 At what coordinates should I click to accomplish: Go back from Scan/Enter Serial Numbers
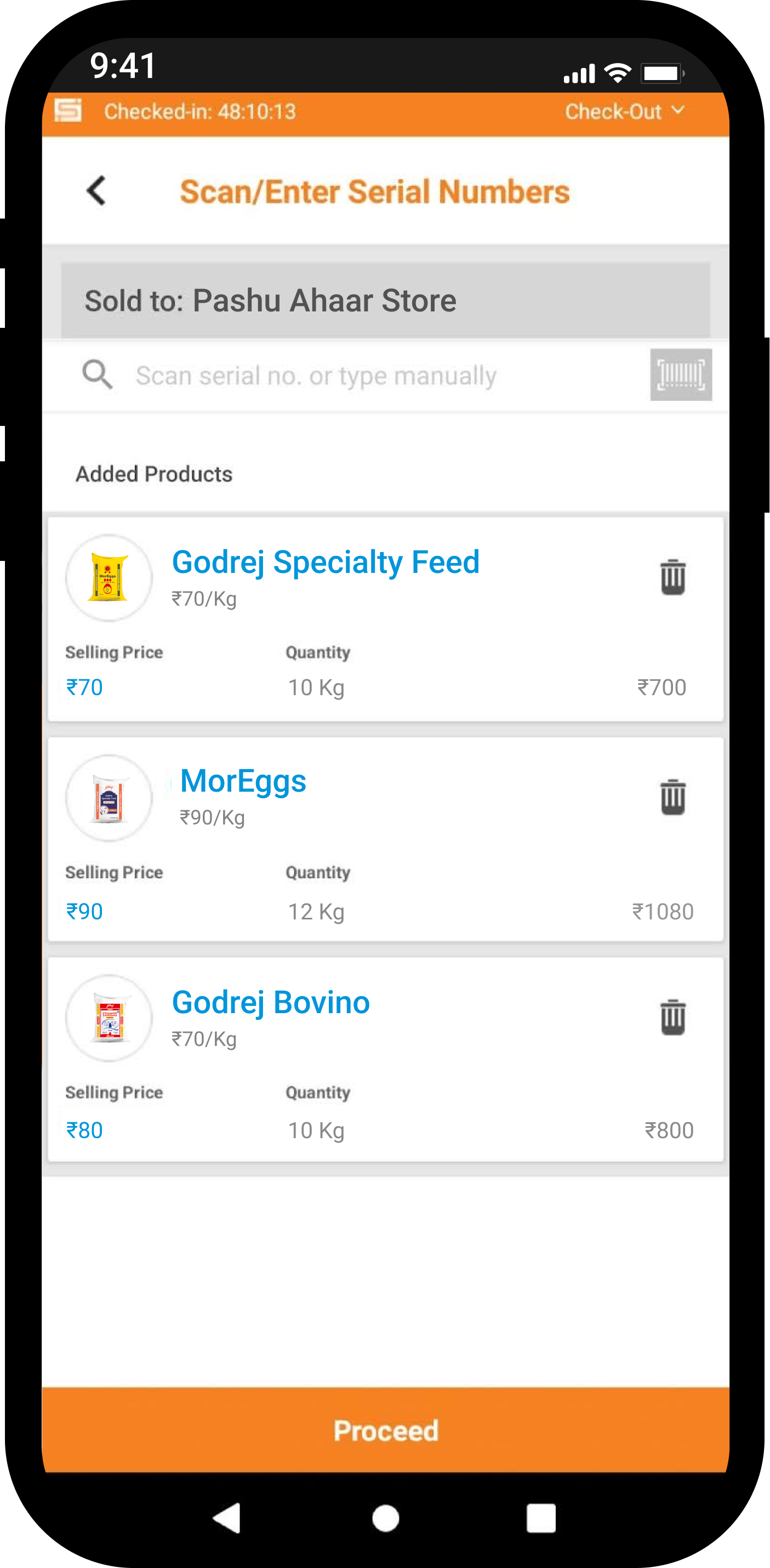pos(97,191)
